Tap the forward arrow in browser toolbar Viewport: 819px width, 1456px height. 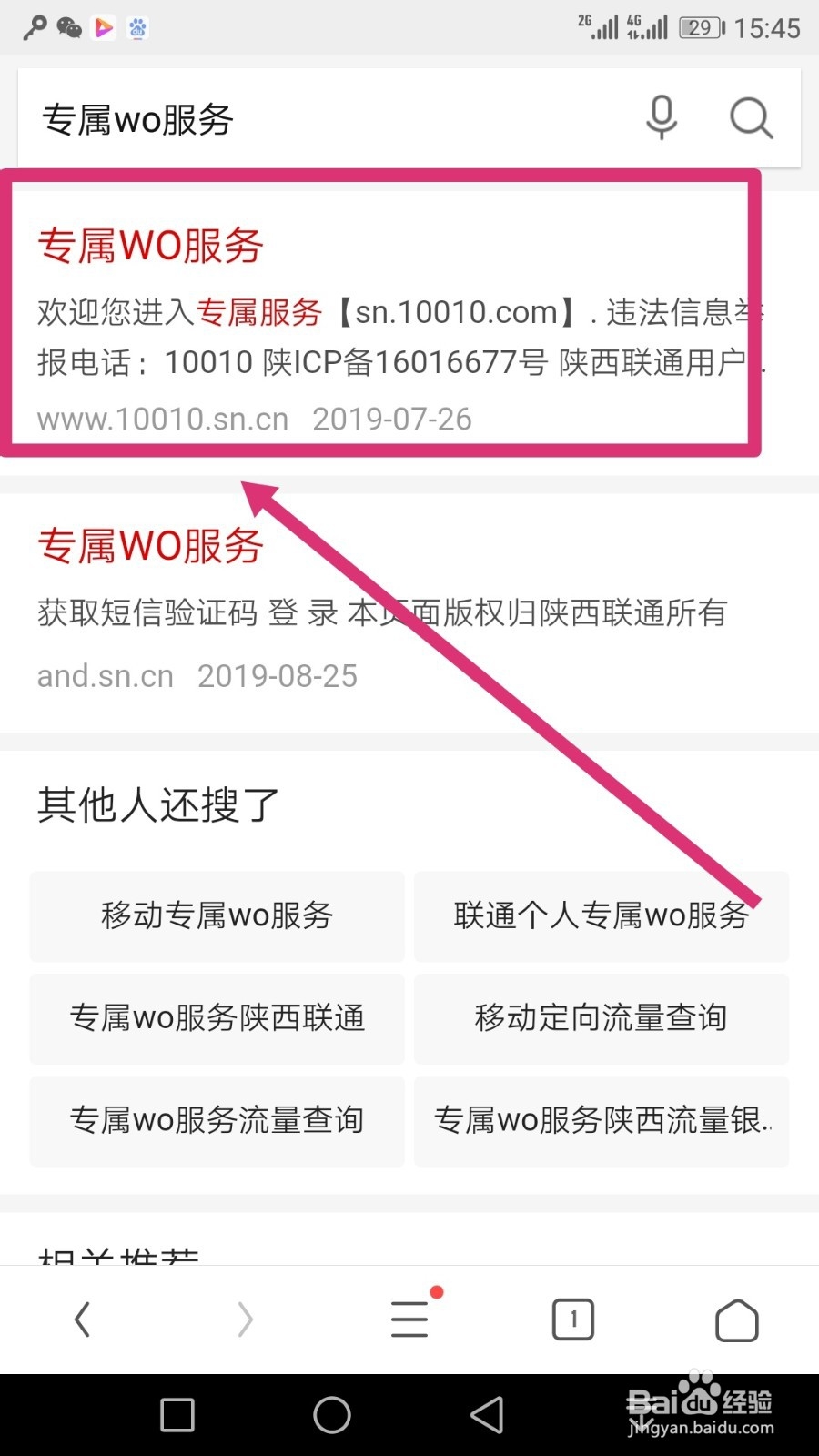click(245, 1319)
